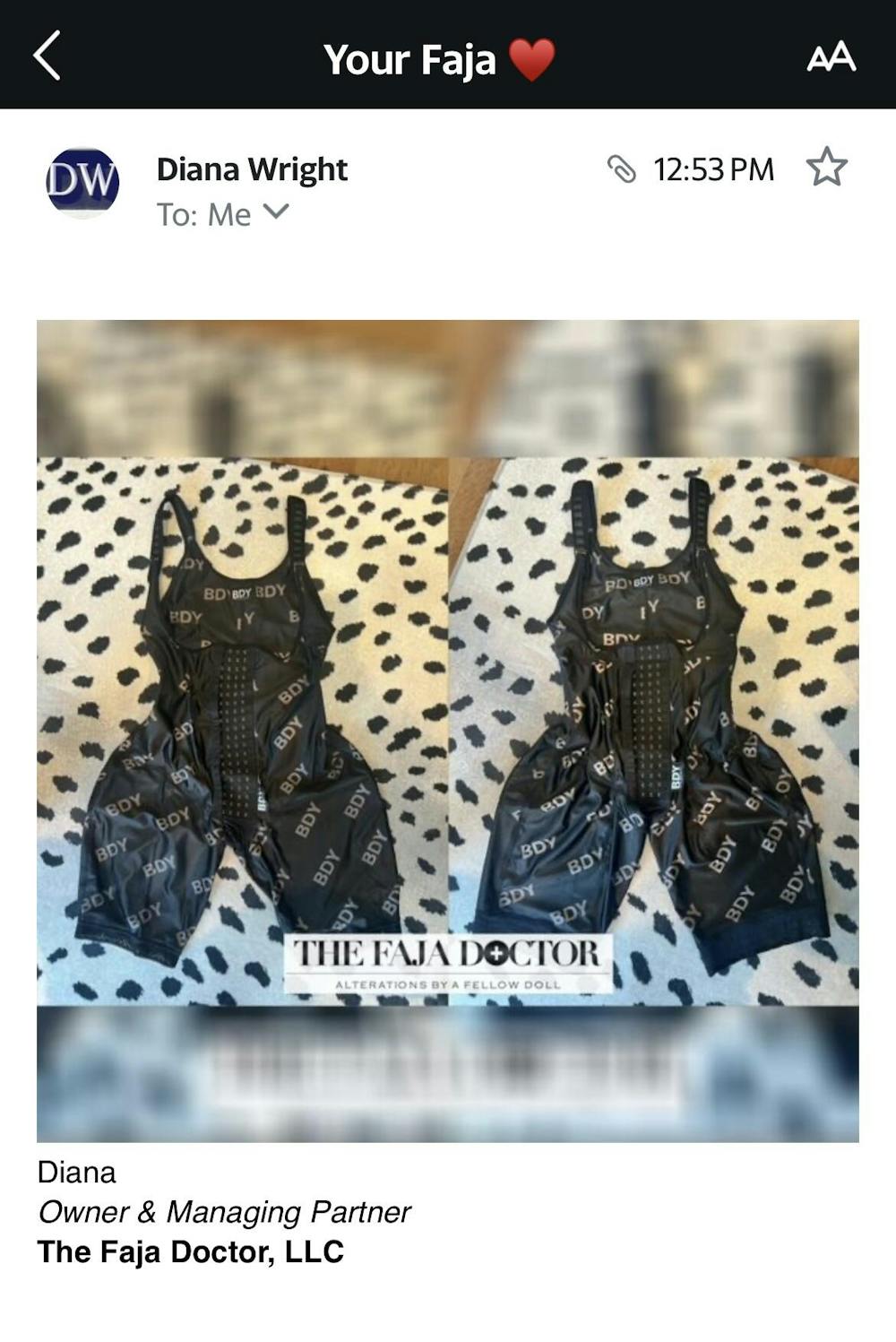Go back to the inbox
This screenshot has height=1342, width=896.
pyautogui.click(x=47, y=56)
